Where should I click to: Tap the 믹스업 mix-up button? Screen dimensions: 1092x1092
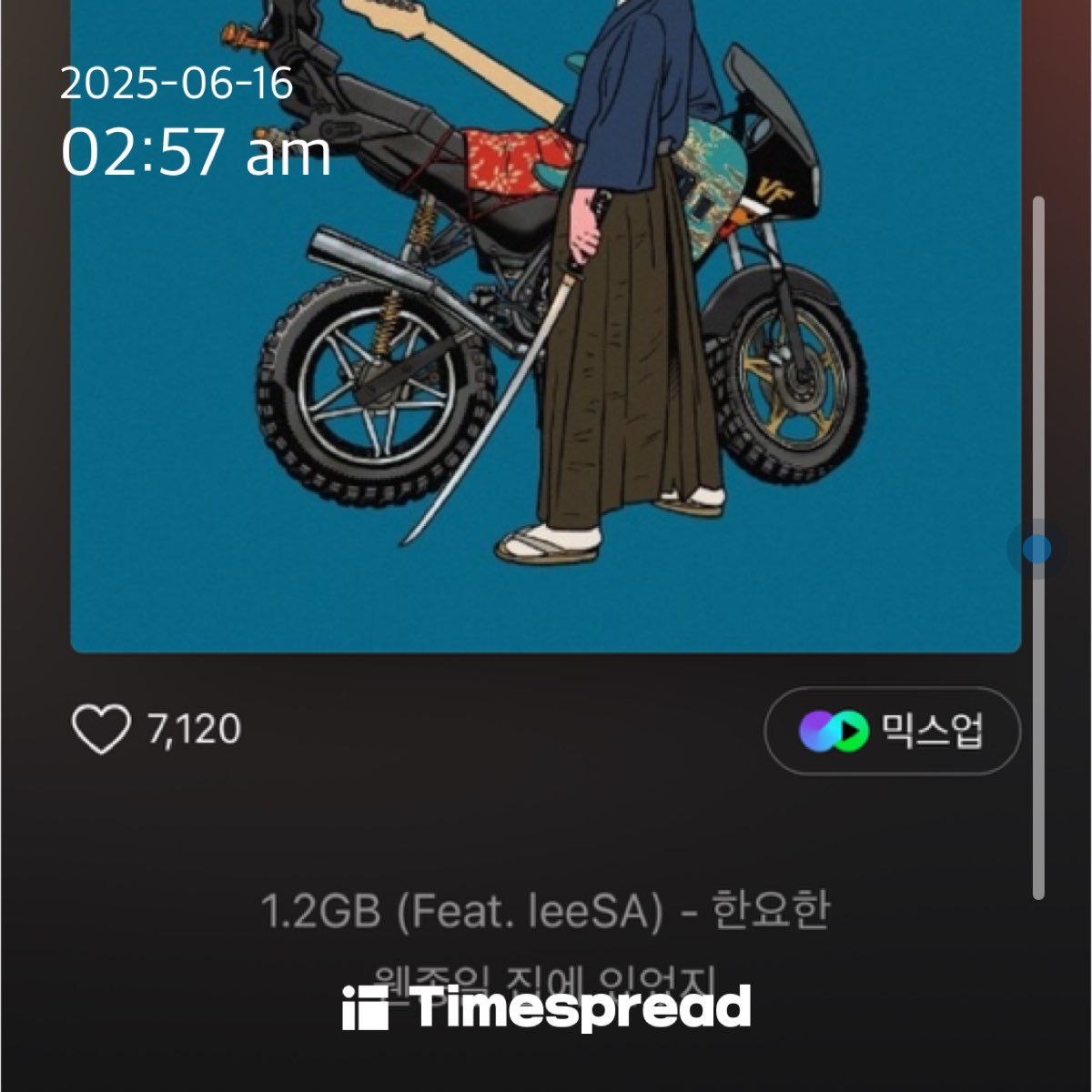coord(892,731)
